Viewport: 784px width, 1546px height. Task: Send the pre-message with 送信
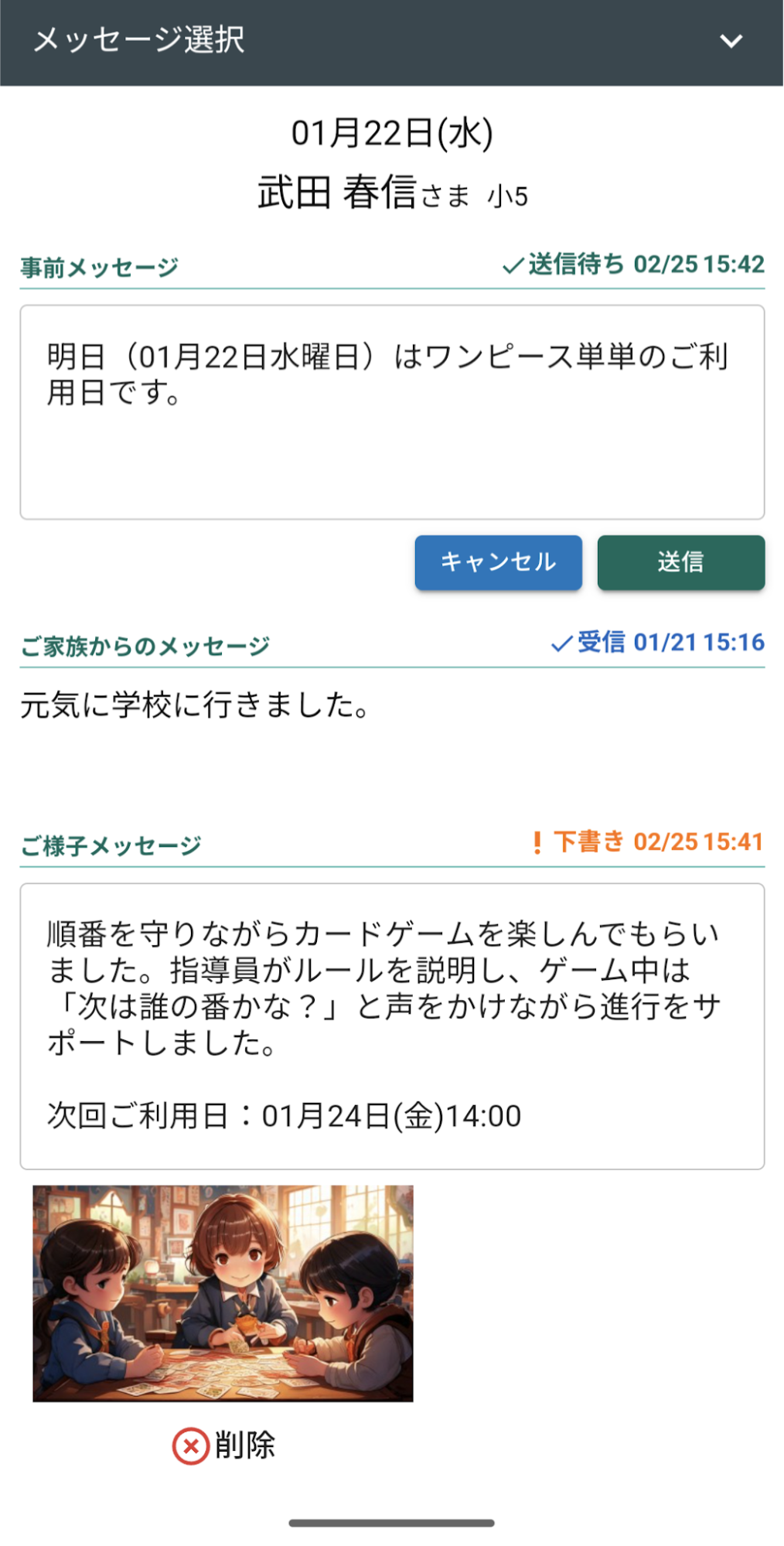pos(680,562)
